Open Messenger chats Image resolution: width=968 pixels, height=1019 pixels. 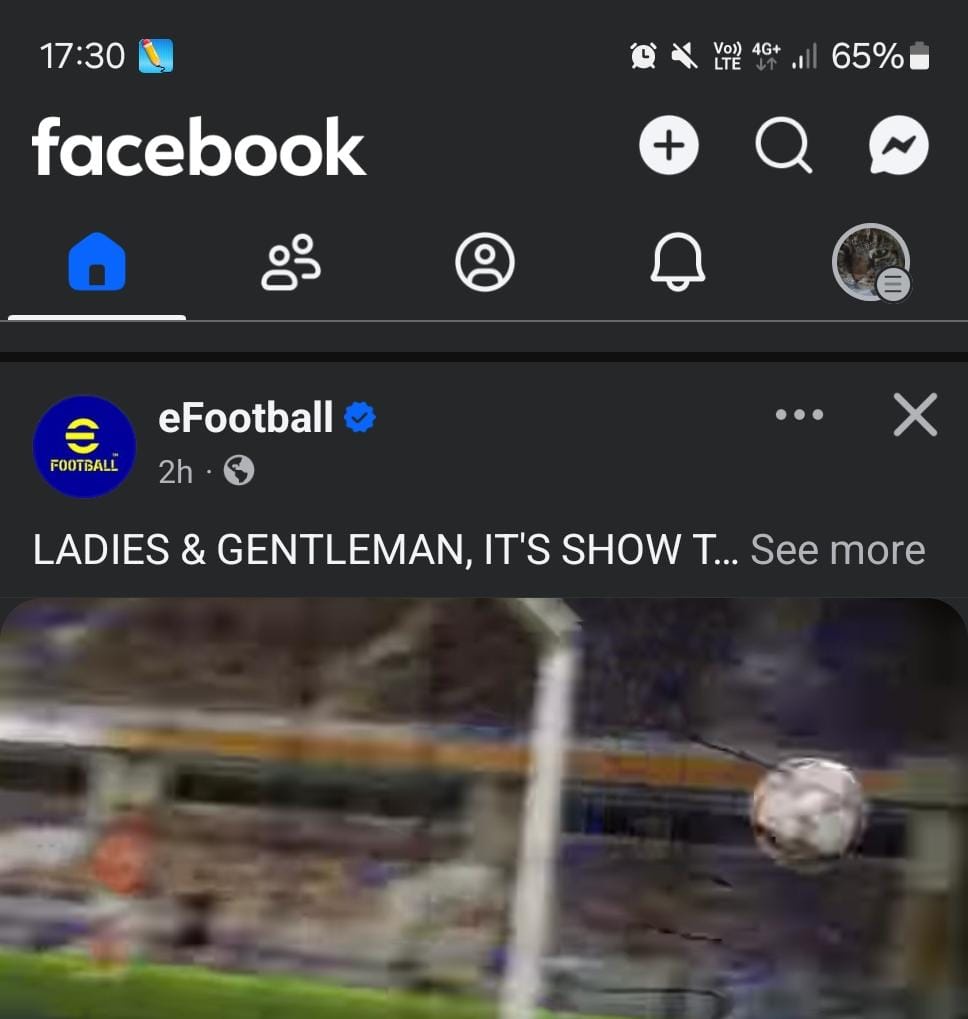pyautogui.click(x=898, y=147)
